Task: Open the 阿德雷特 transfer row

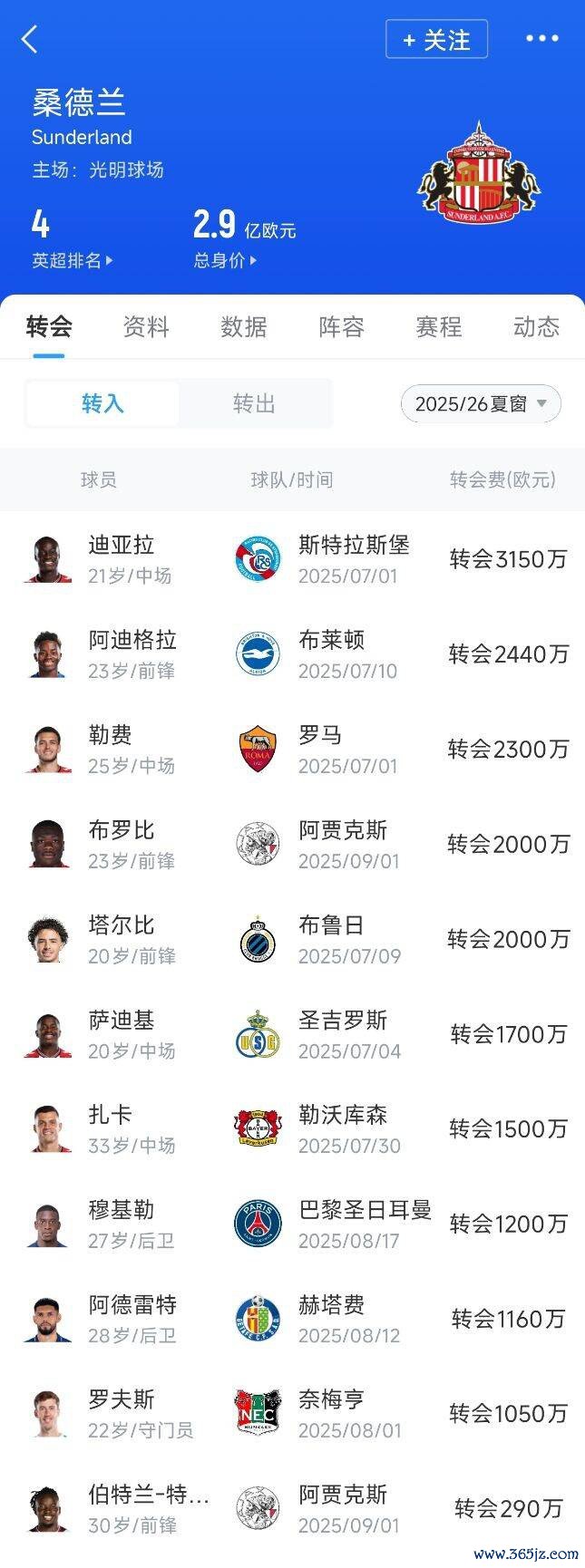Action: (292, 1319)
